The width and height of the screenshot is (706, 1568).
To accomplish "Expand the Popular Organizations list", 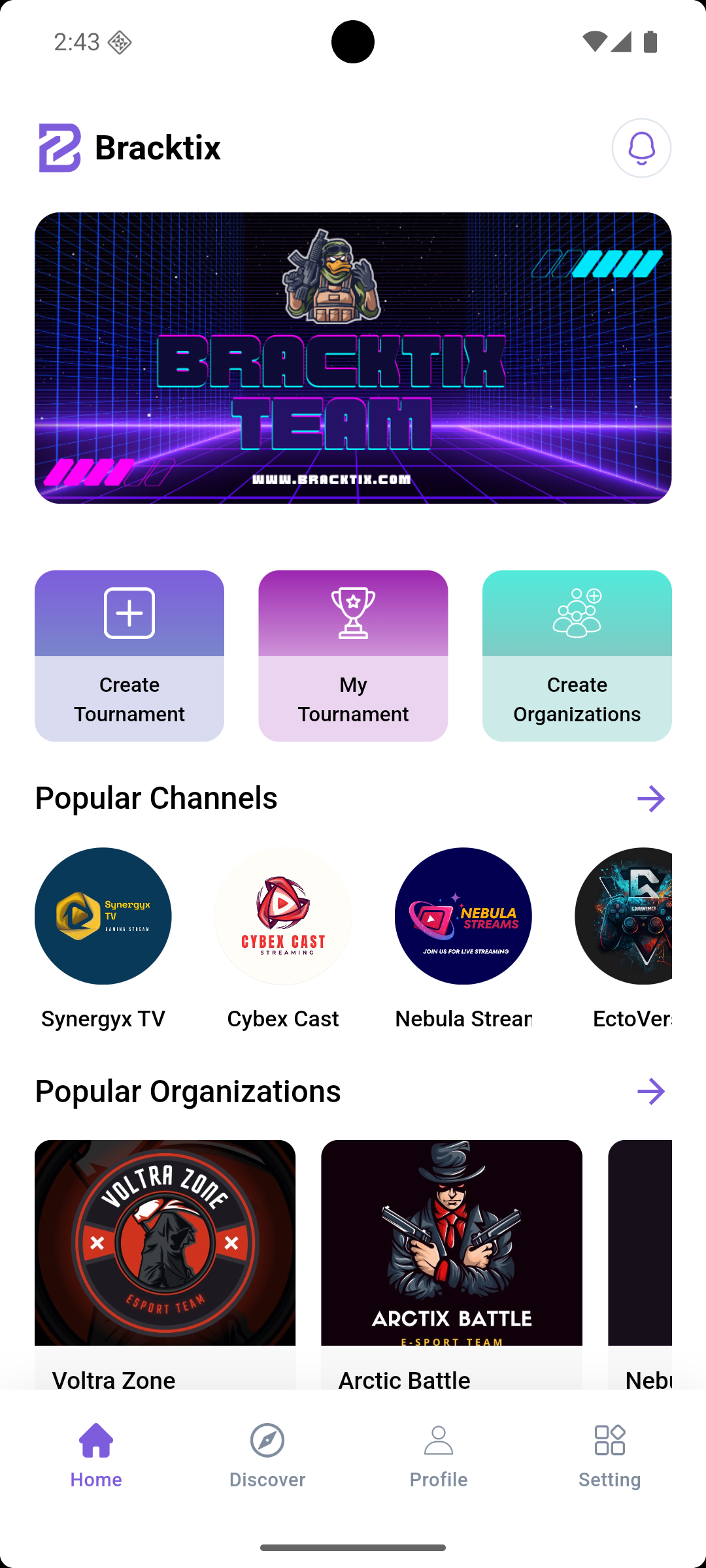I will (651, 1090).
